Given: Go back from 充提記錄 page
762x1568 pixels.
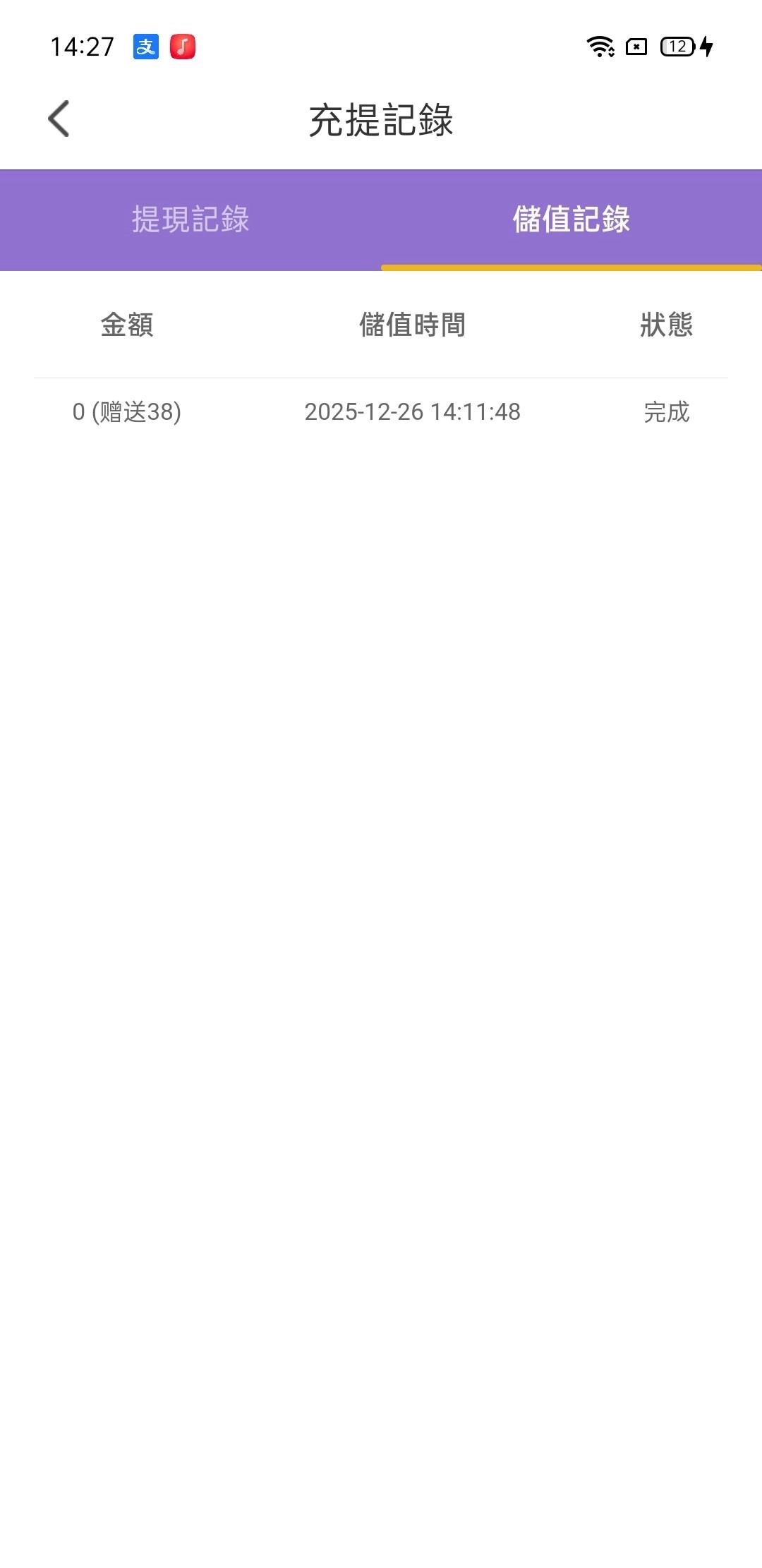Looking at the screenshot, I should point(59,119).
